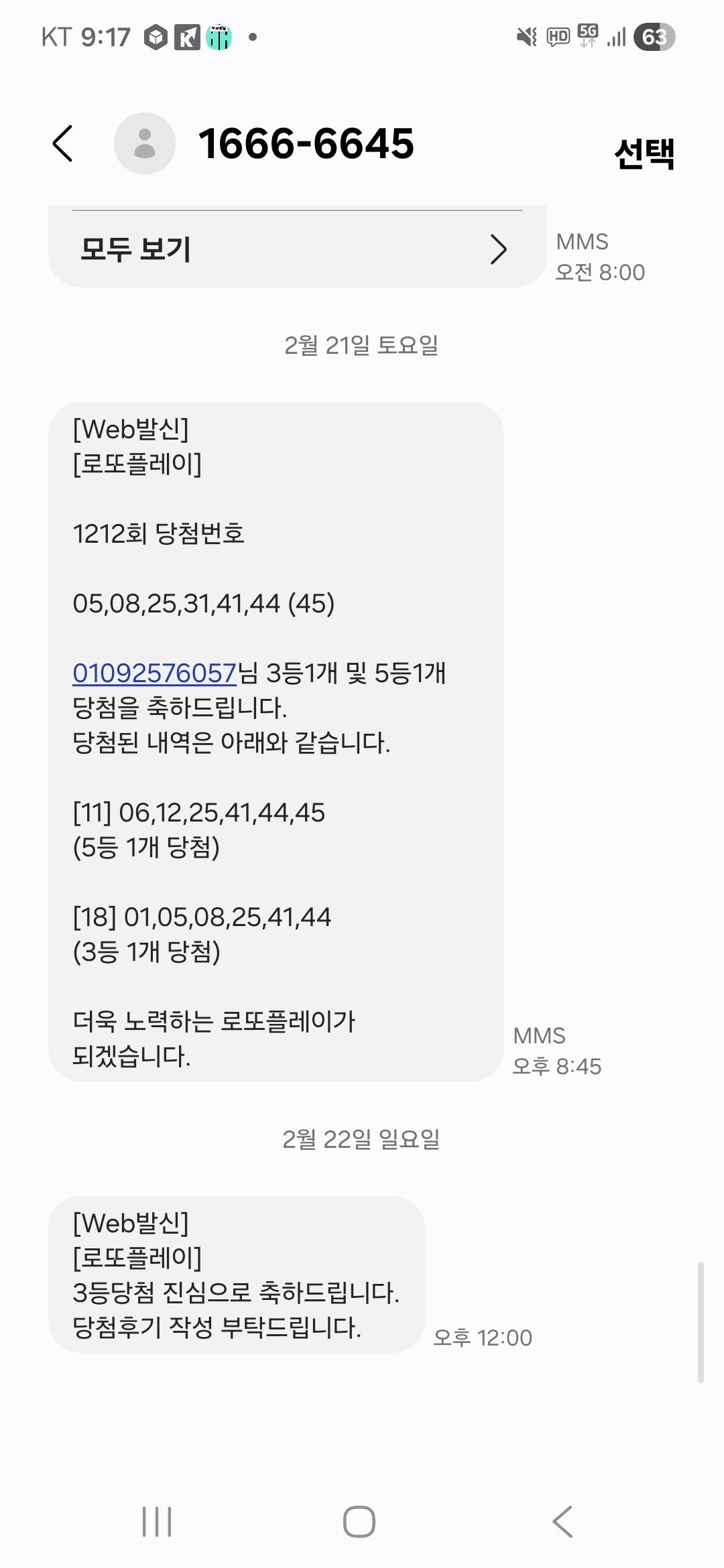Go to the home screen
Screen dimensions: 724x1568
click(359, 1521)
